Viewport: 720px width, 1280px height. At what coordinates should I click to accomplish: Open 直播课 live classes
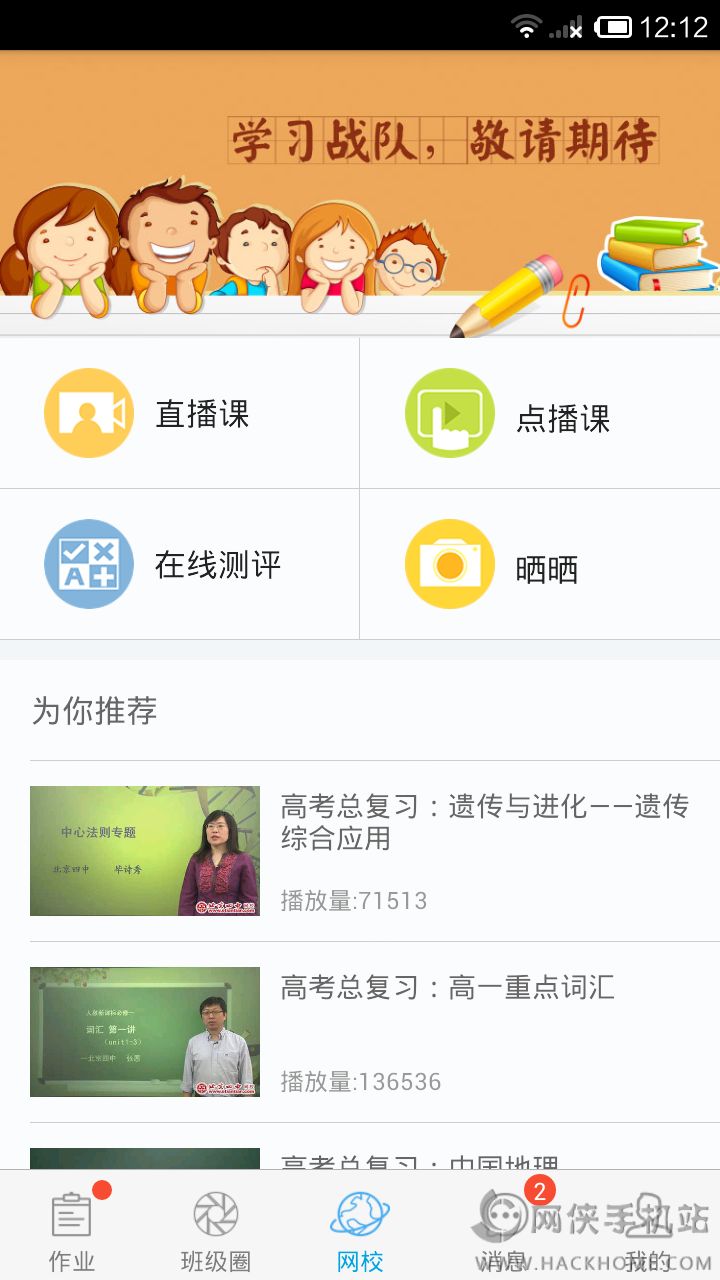[x=180, y=414]
